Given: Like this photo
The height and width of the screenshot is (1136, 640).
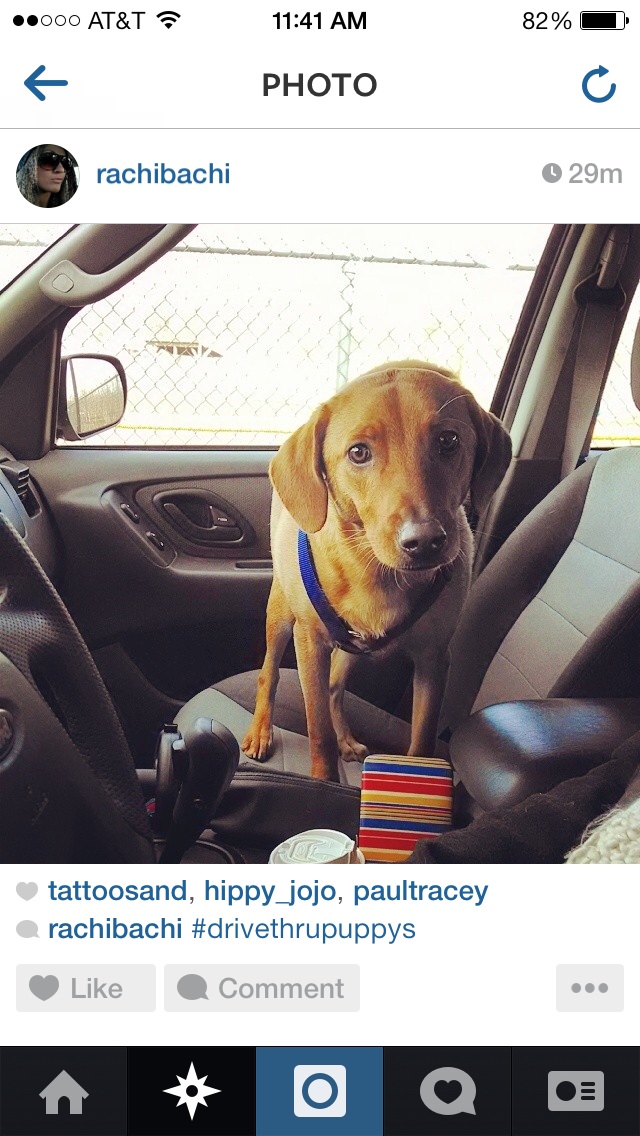Looking at the screenshot, I should pyautogui.click(x=86, y=988).
